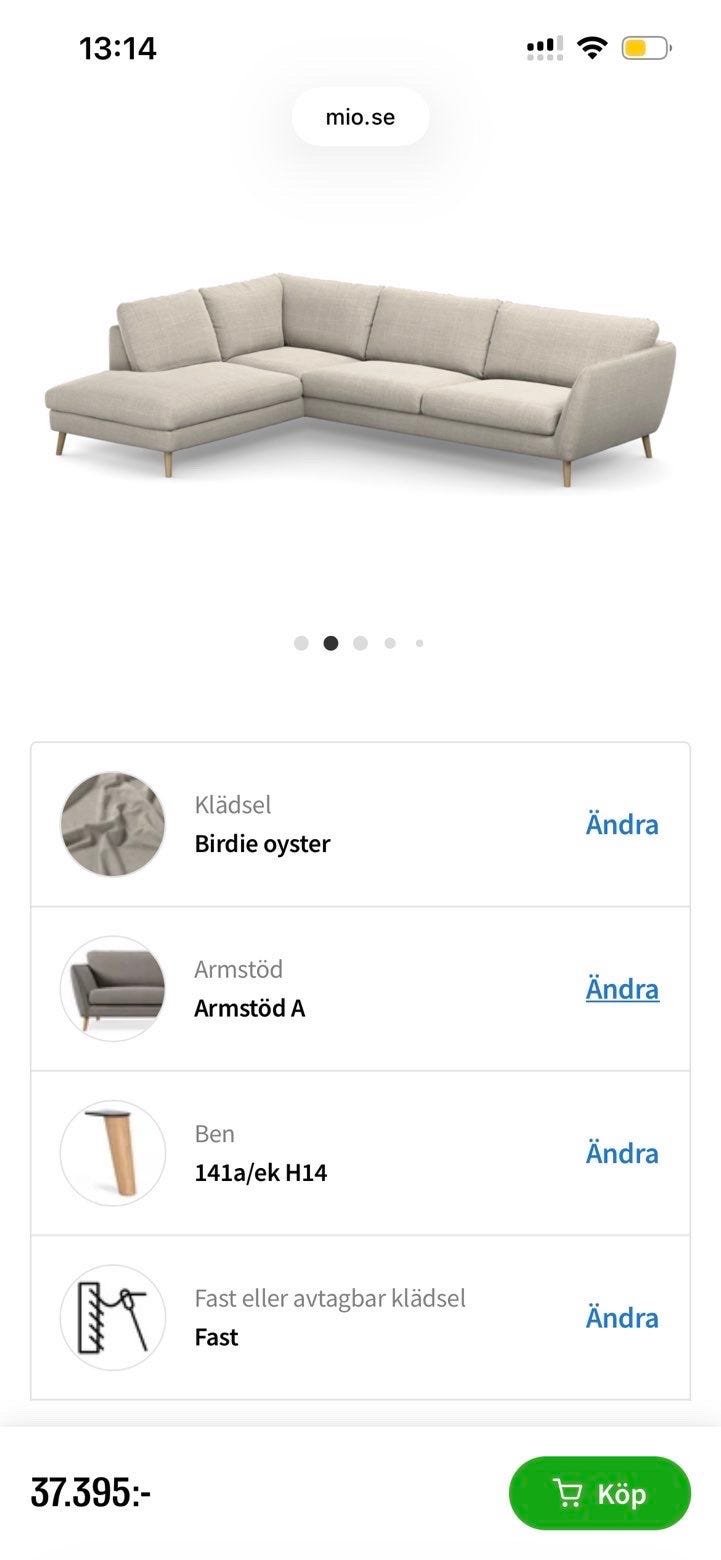Tap the green Köp button

[x=599, y=1494]
